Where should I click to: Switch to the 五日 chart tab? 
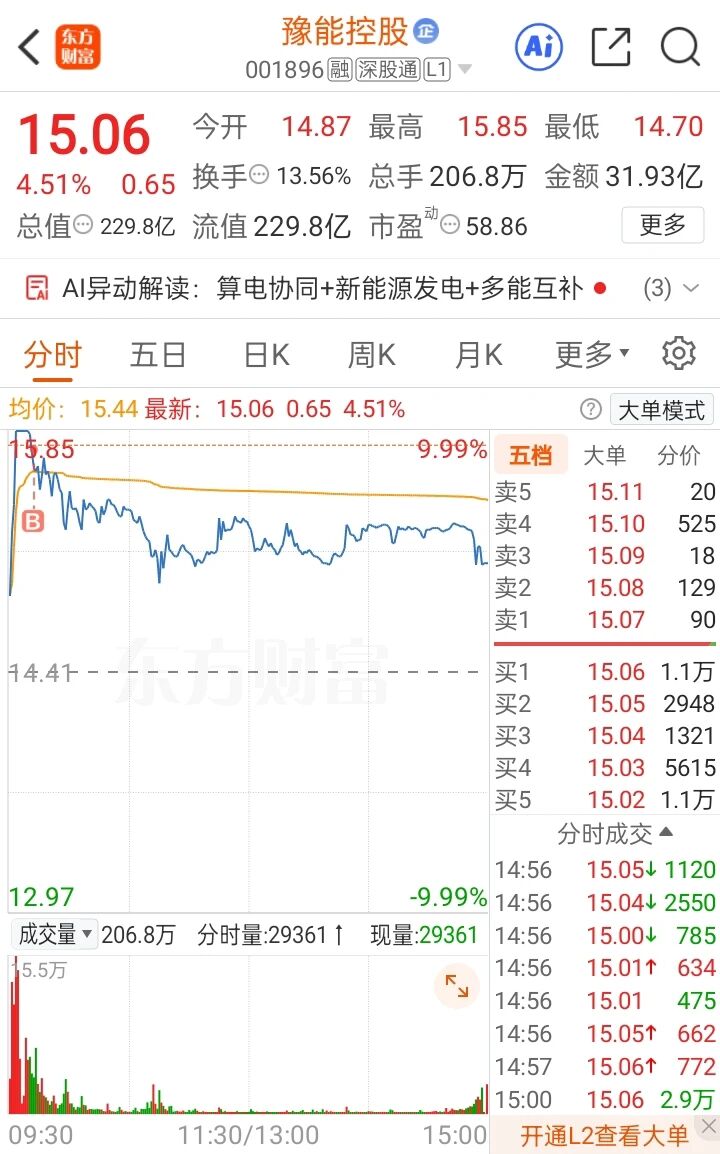tap(158, 355)
